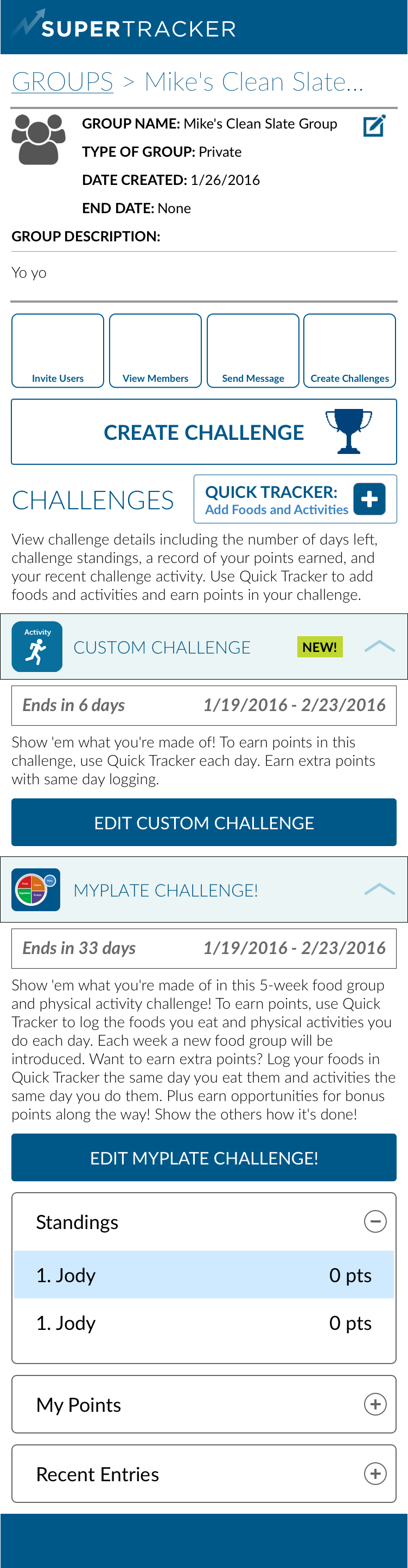The height and width of the screenshot is (1568, 408).
Task: Expand the My Points panel
Action: pyautogui.click(x=375, y=1404)
